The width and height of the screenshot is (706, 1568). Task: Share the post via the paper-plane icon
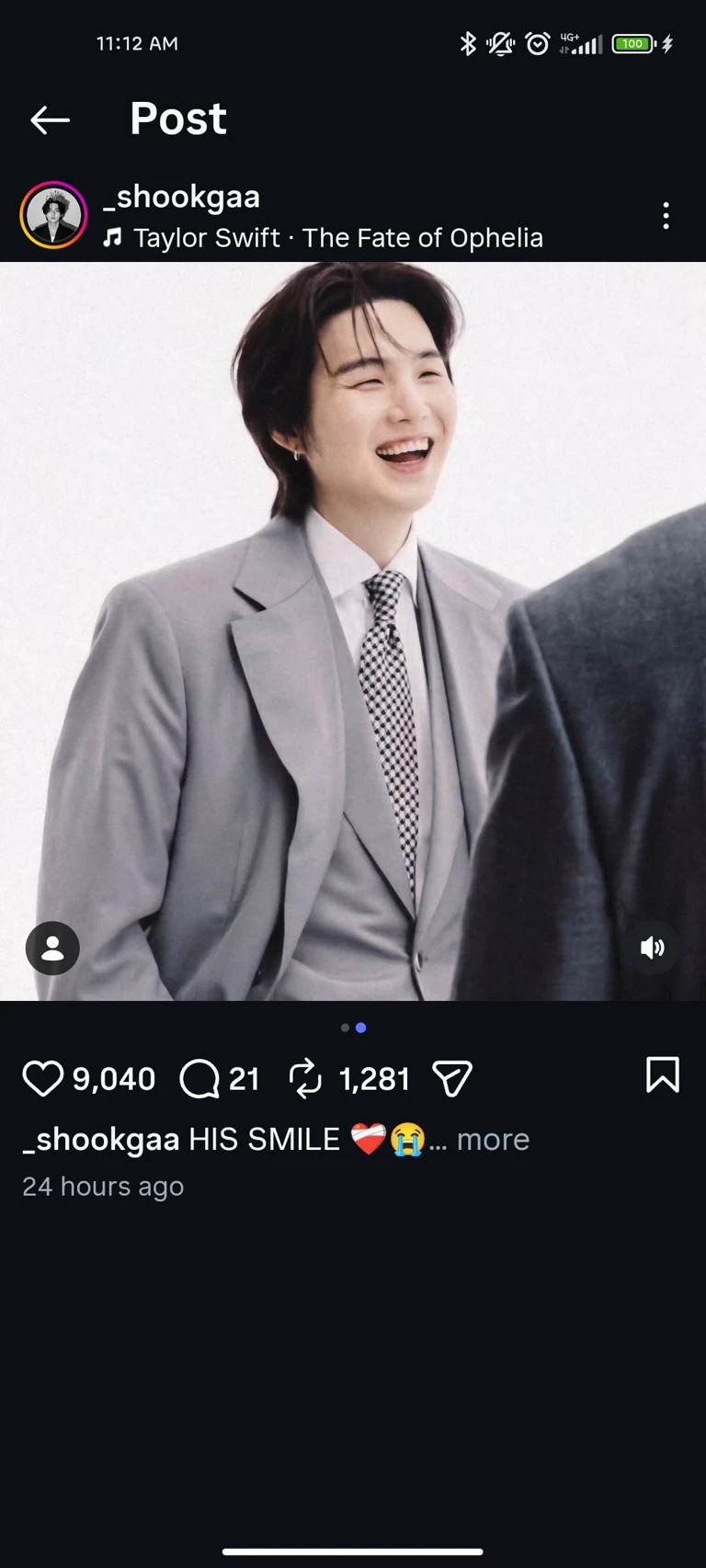(x=452, y=1078)
